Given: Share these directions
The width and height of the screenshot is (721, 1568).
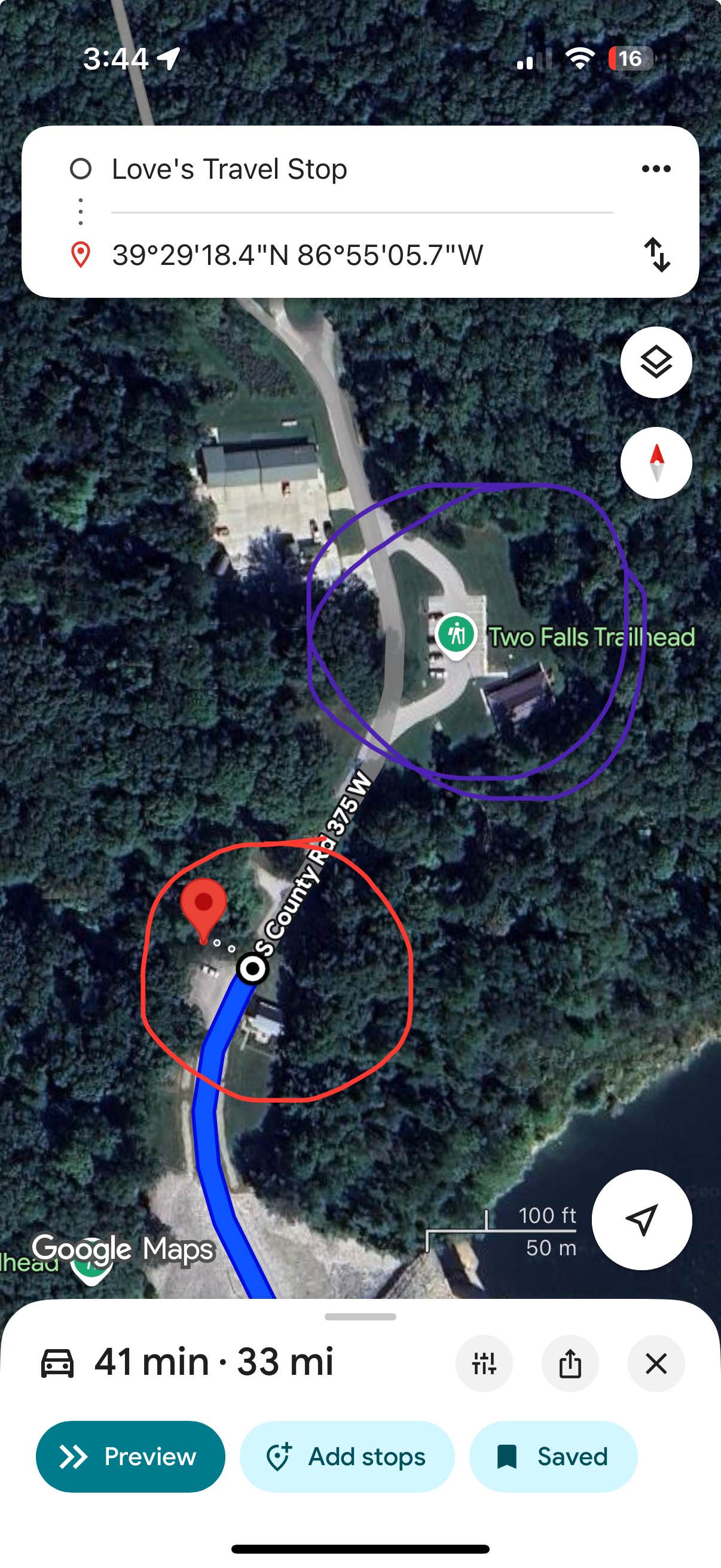Looking at the screenshot, I should coord(570,1363).
